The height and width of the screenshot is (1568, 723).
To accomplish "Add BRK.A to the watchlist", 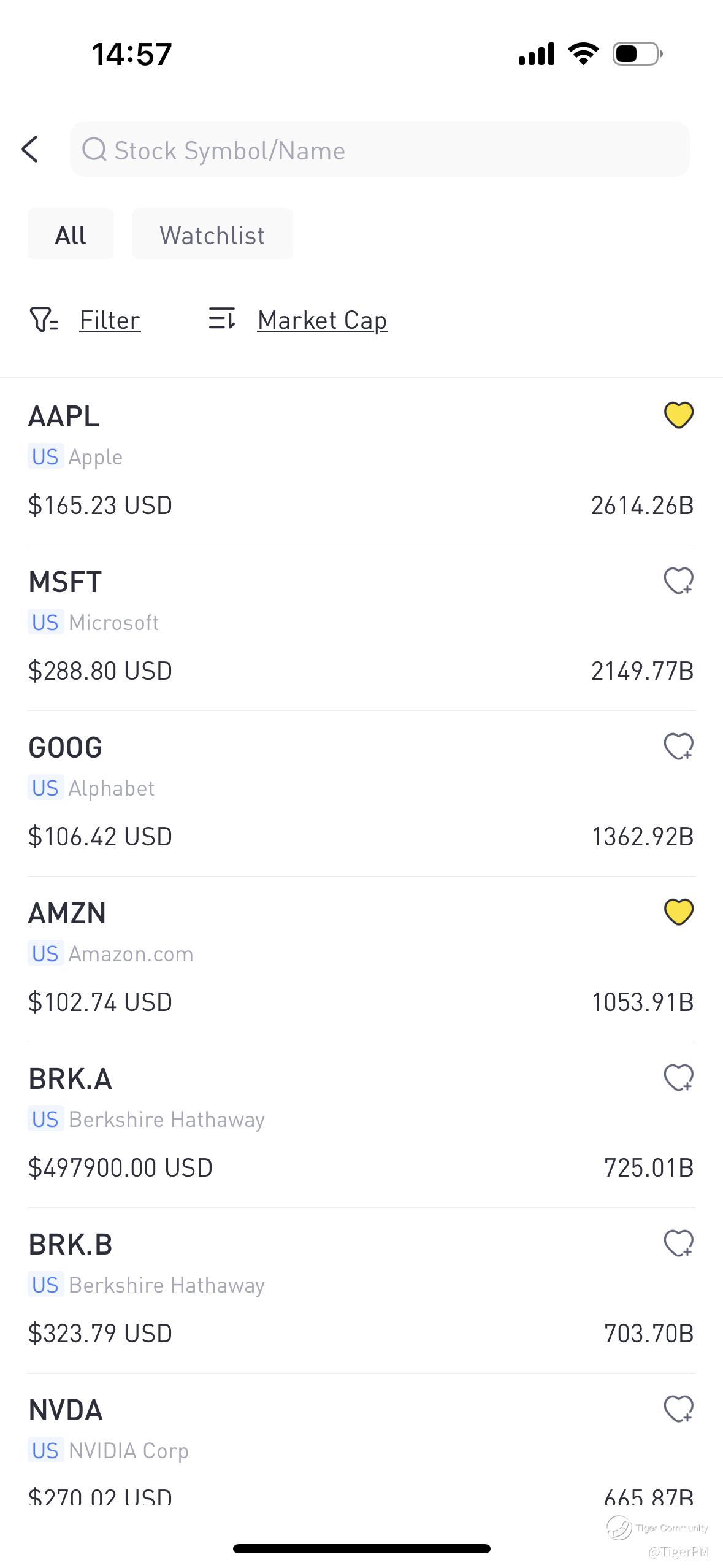I will (678, 1078).
